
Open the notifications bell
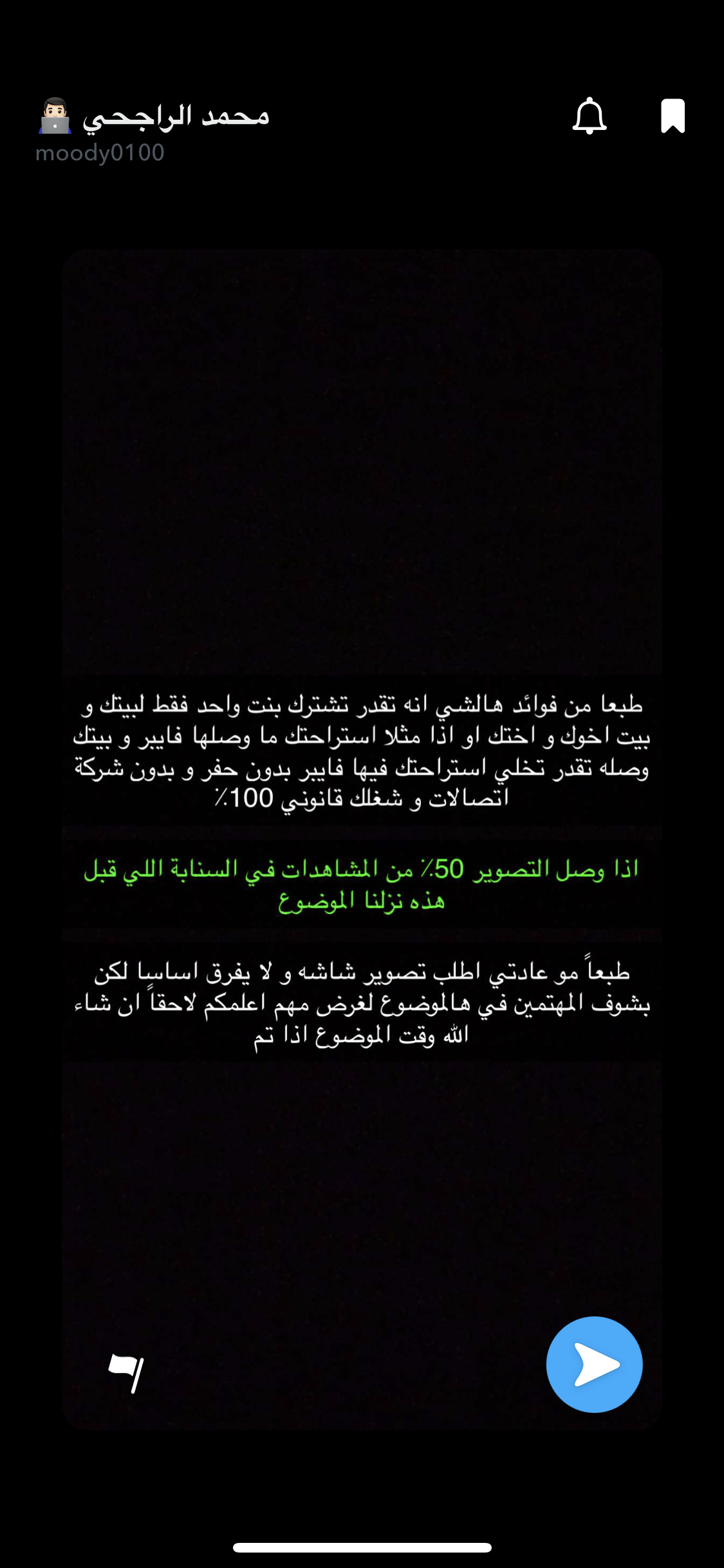[x=589, y=117]
